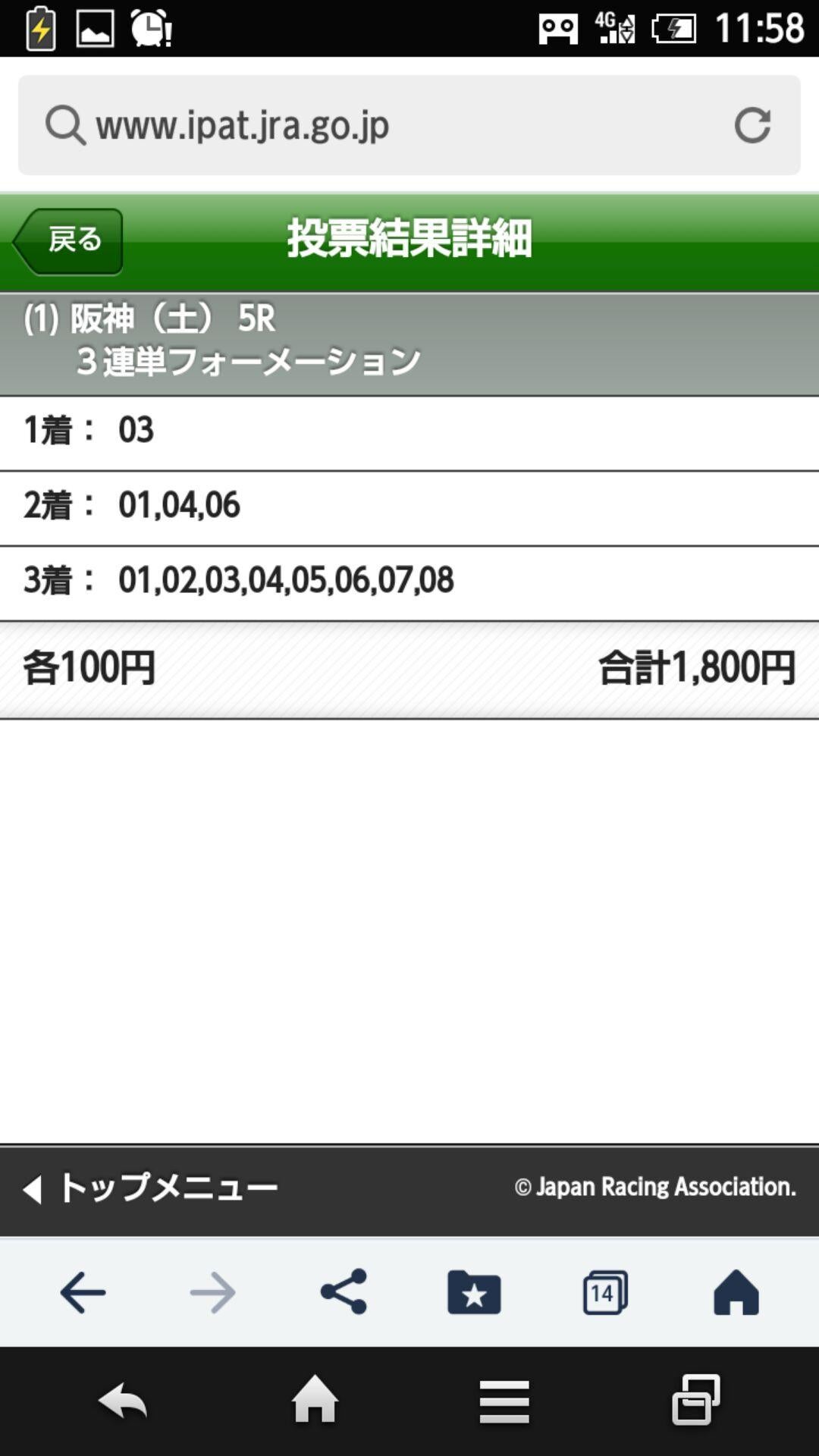Tap the 戻る back button

[x=68, y=241]
